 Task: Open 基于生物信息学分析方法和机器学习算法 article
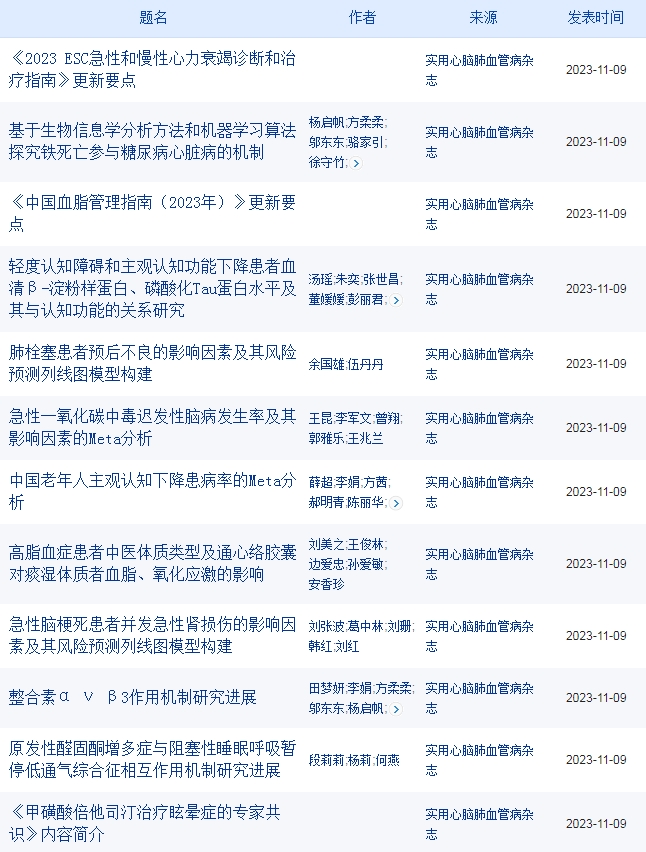tap(152, 141)
